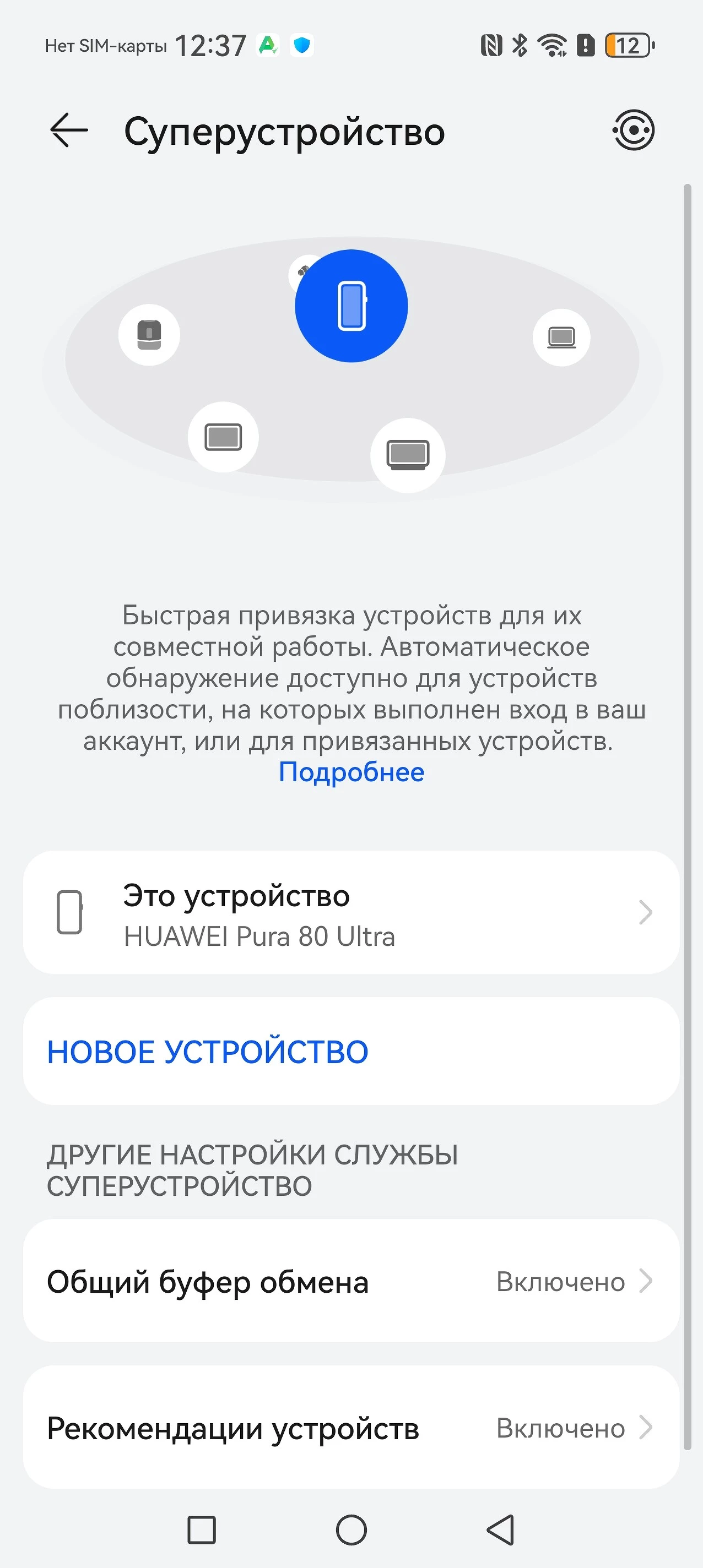The height and width of the screenshot is (1568, 703).
Task: Go back from Суперустройство screen
Action: (x=68, y=130)
